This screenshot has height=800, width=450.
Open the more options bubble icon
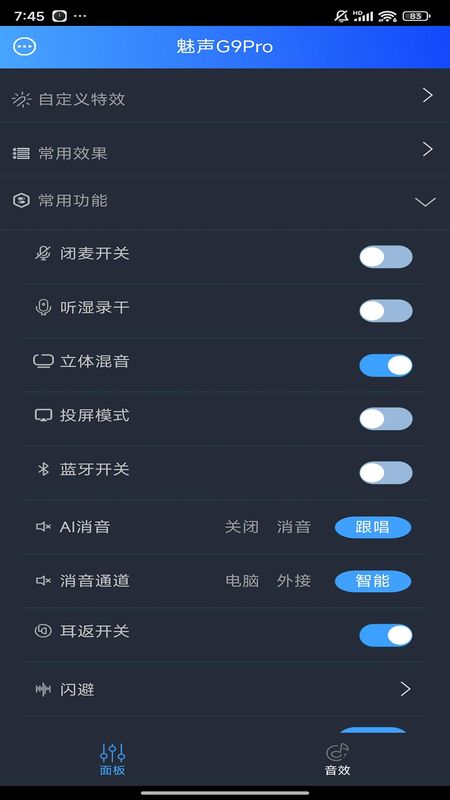[x=24, y=47]
